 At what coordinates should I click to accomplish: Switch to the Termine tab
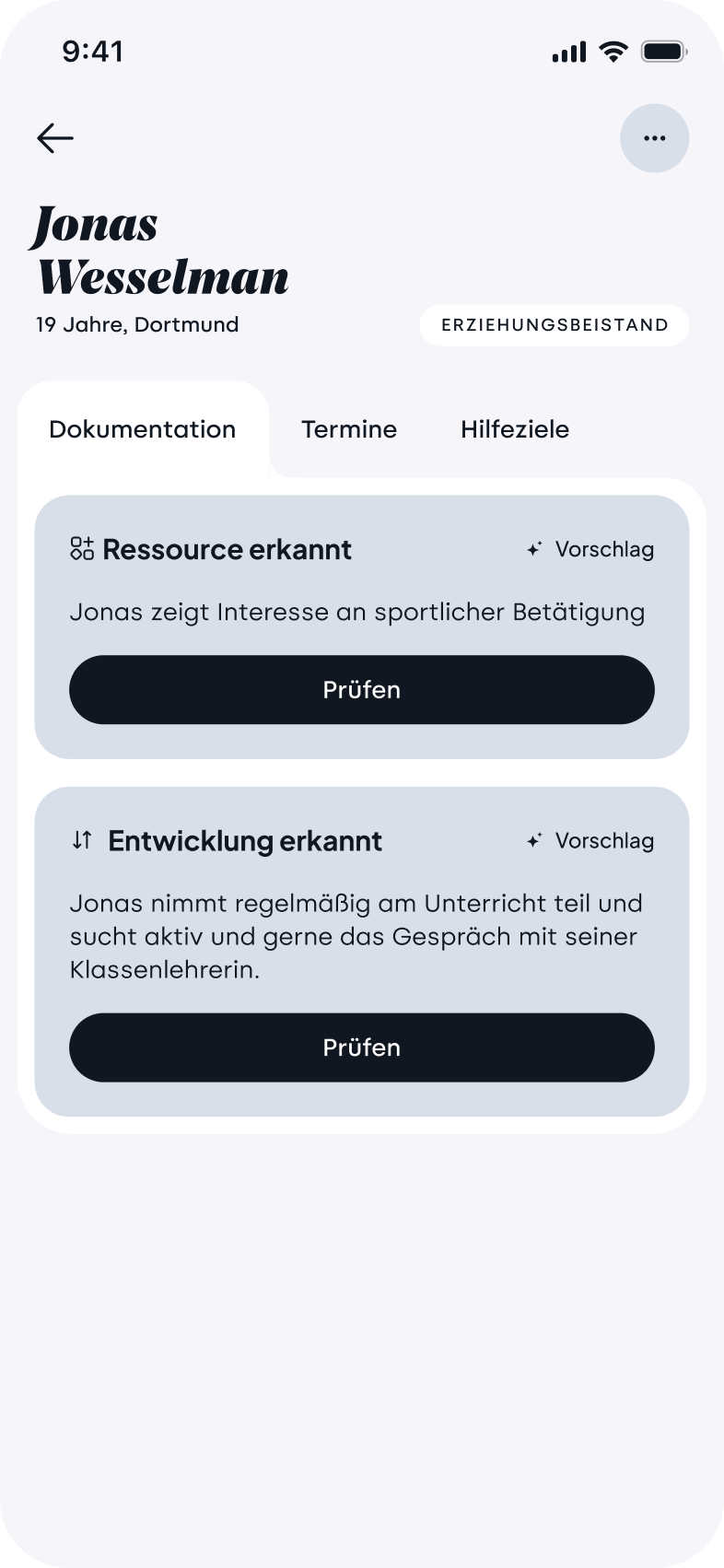[x=349, y=429]
